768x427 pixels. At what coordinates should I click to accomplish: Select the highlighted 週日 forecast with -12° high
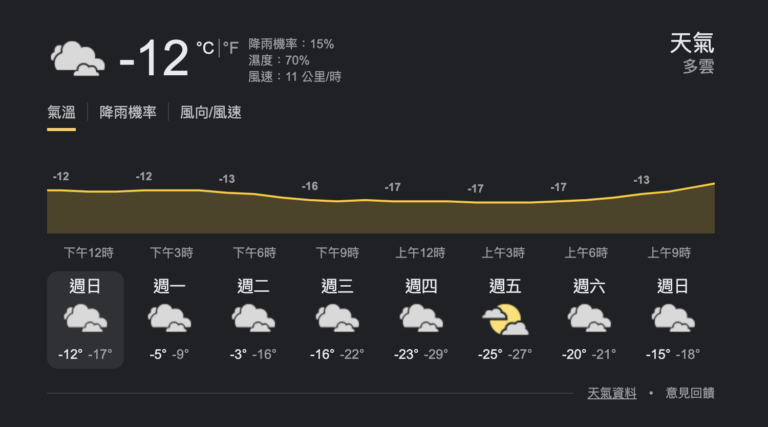(x=85, y=319)
